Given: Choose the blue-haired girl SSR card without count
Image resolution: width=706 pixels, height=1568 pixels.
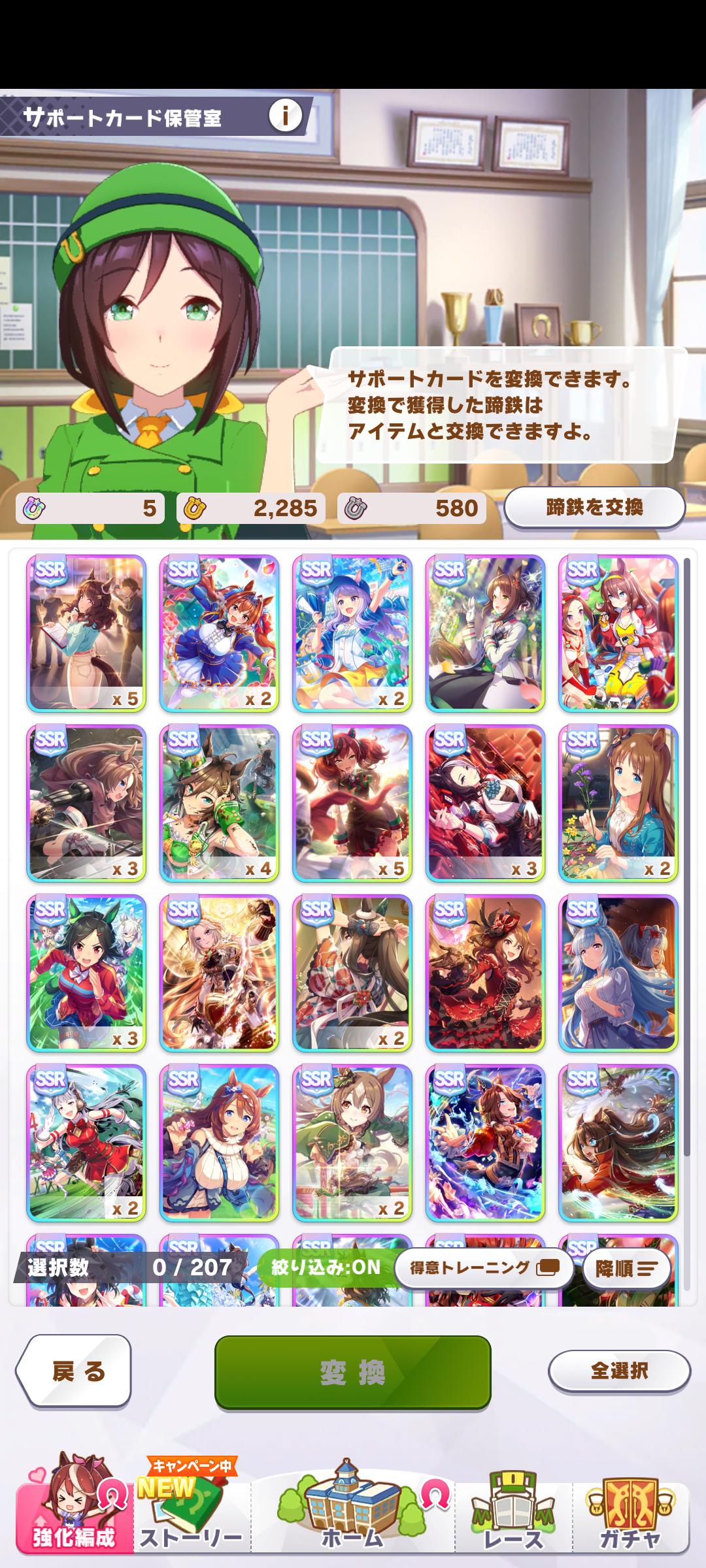Looking at the screenshot, I should [x=618, y=973].
